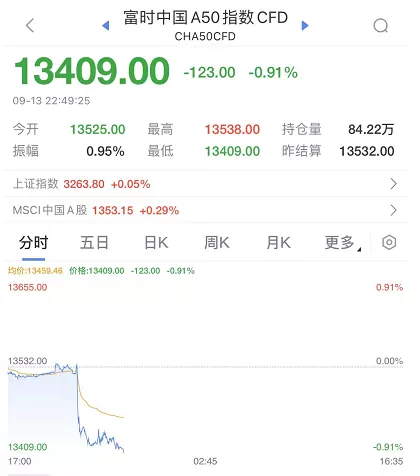420x476 pixels.
Task: Switch to the 日K chart tab
Action: (156, 243)
